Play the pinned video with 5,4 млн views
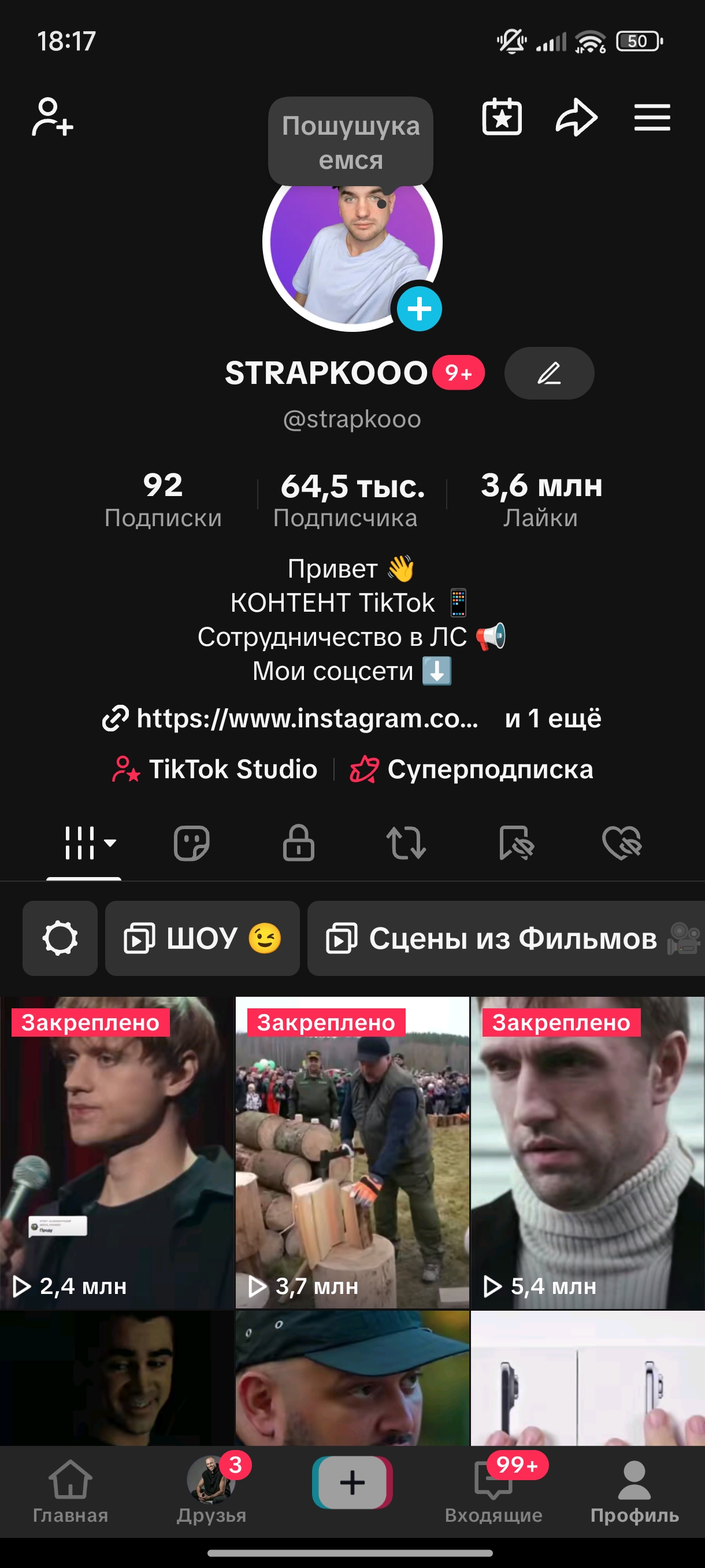This screenshot has height=1568, width=705. [x=588, y=1152]
